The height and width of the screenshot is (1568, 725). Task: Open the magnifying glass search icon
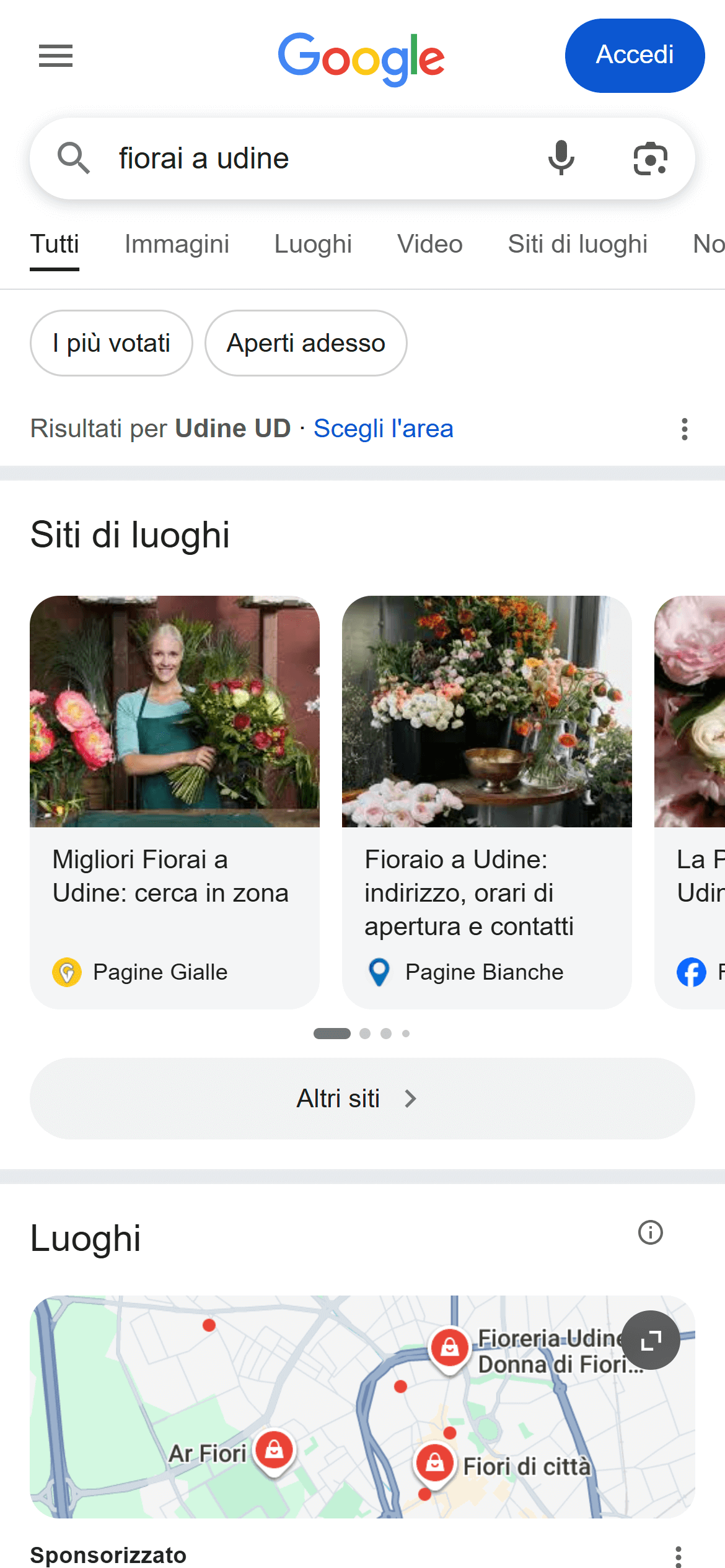74,159
